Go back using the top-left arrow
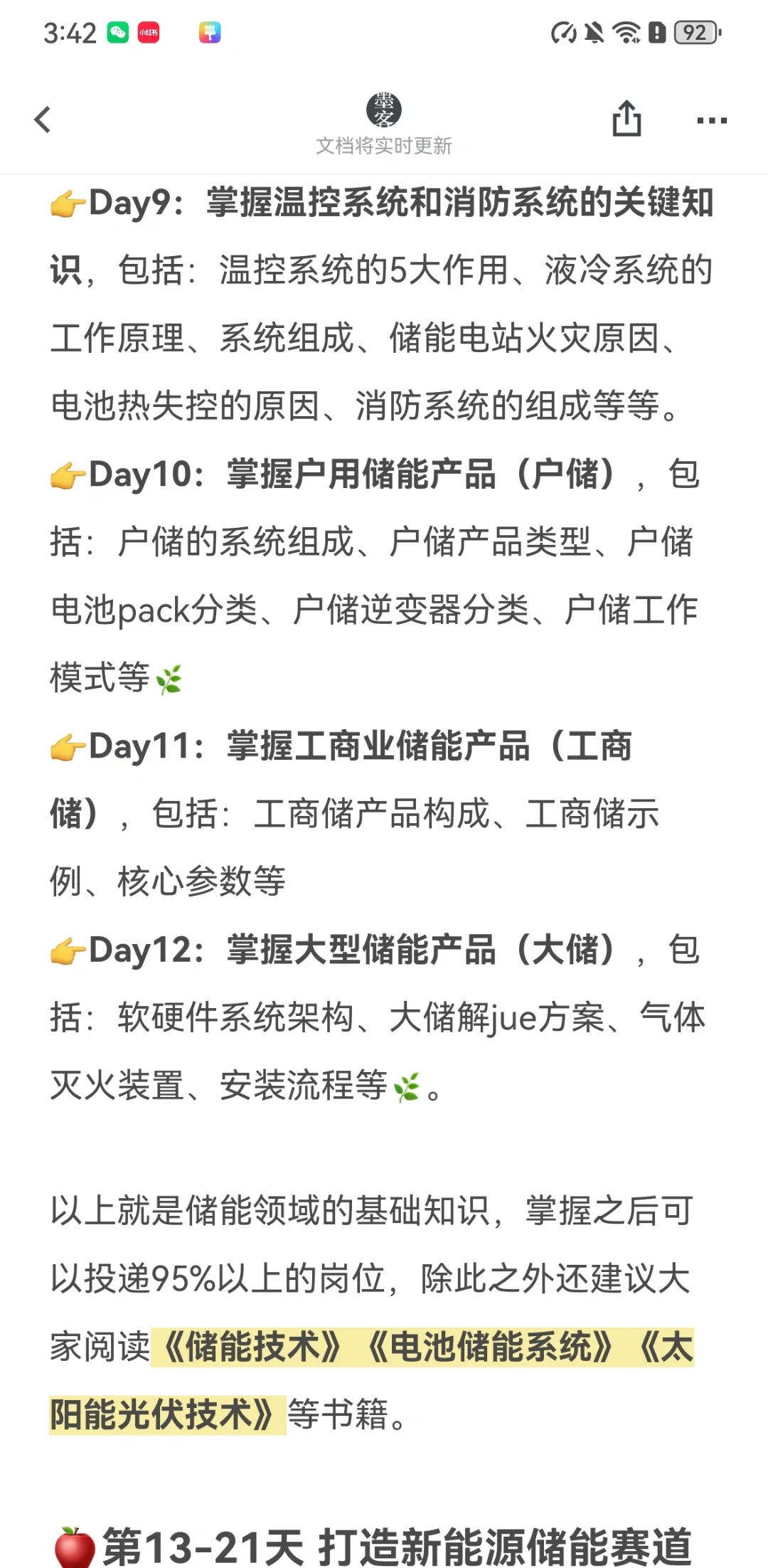The image size is (768, 1568). point(43,120)
